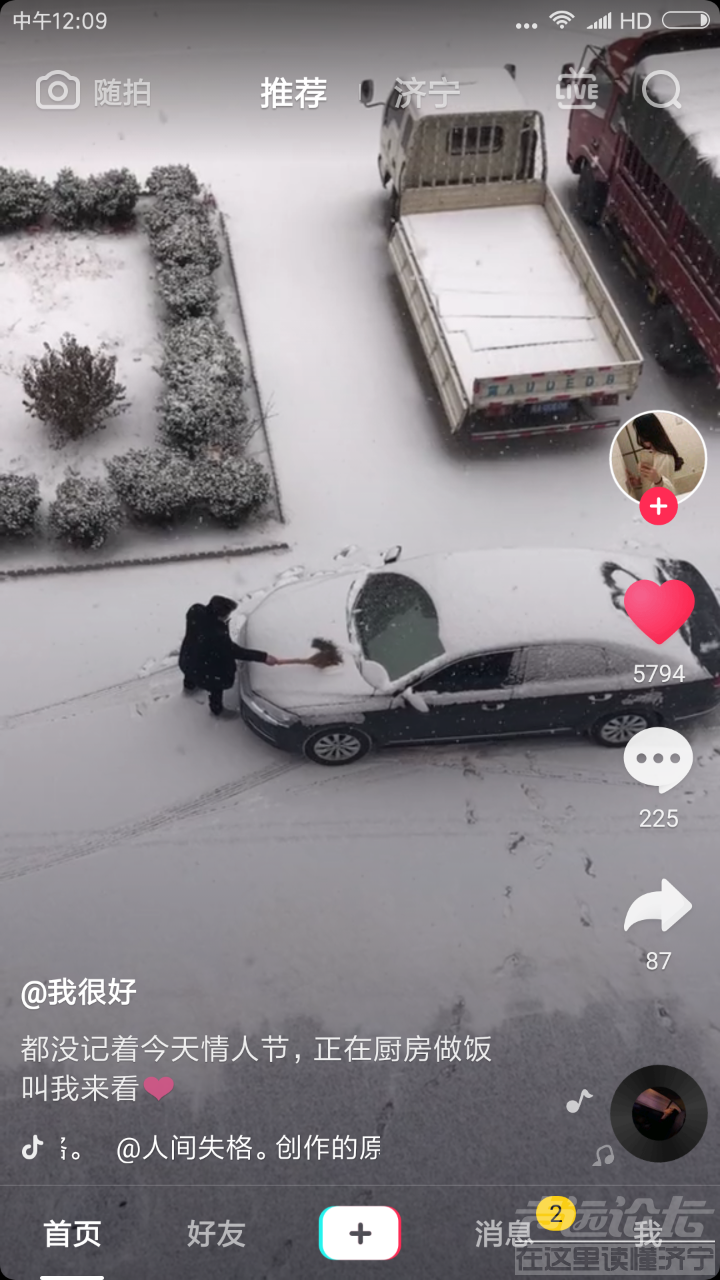
Task: Follow the creator with the plus badge
Action: click(x=658, y=507)
